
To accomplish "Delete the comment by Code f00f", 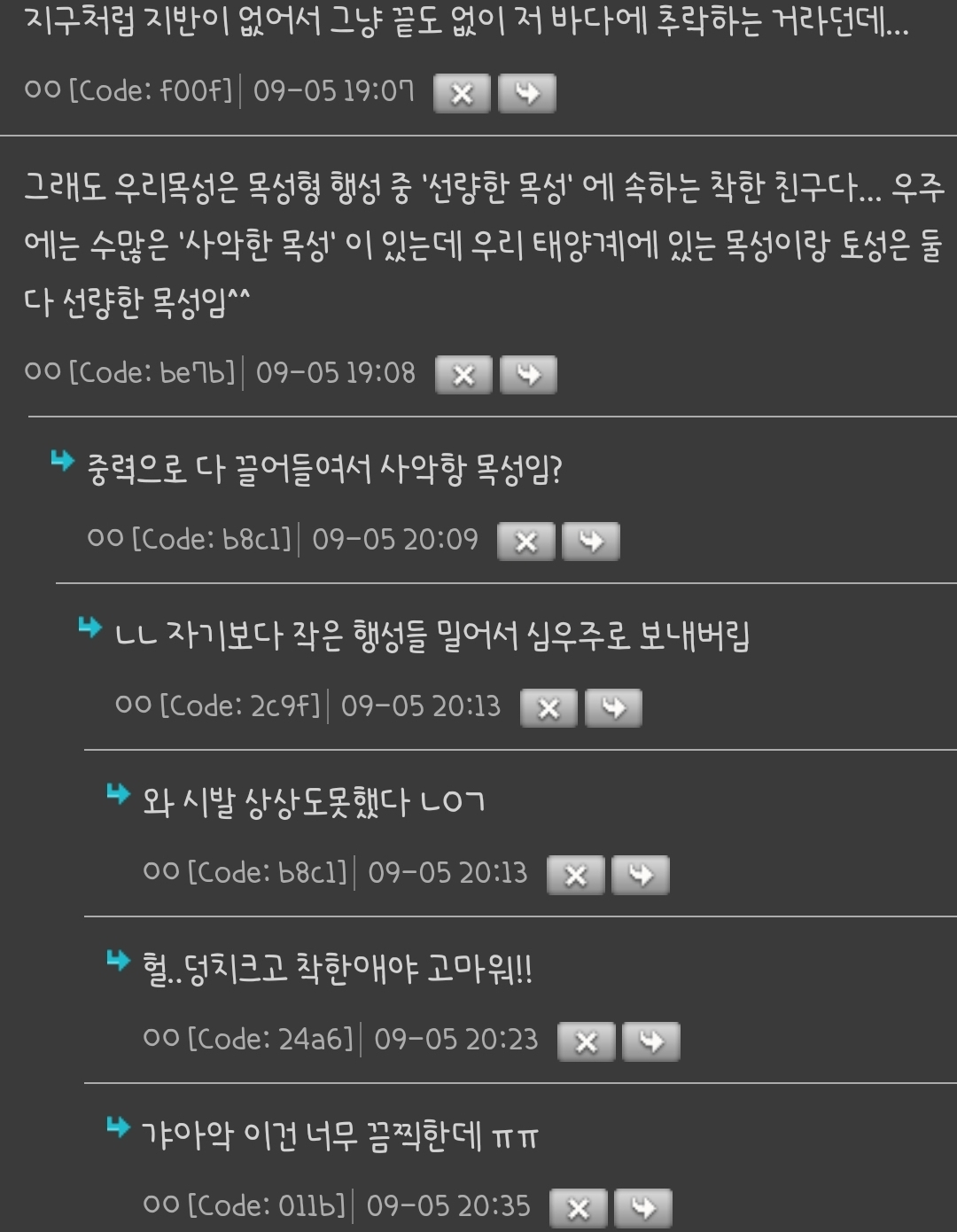I will (x=462, y=94).
